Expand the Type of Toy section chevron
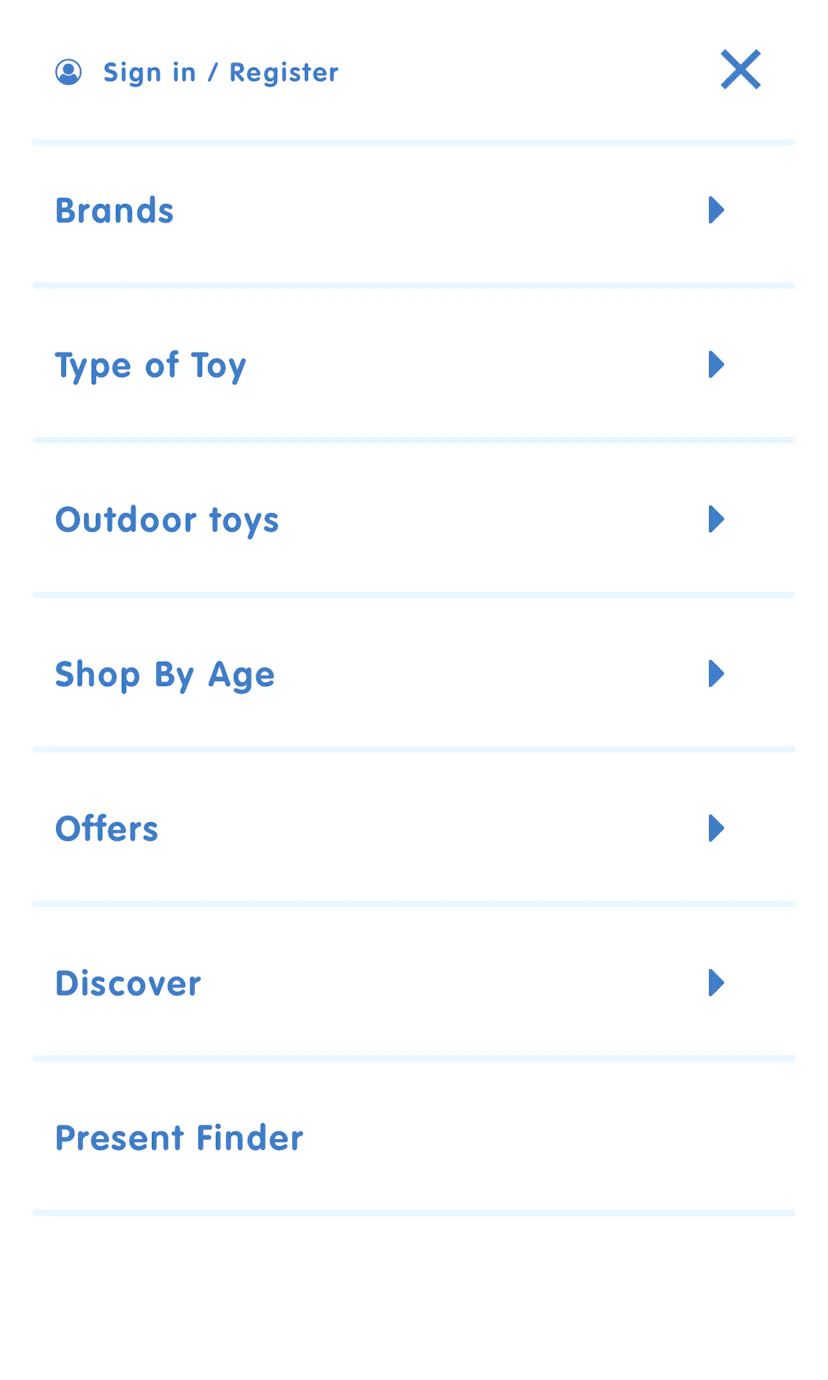This screenshot has height=1380, width=828. click(x=715, y=364)
